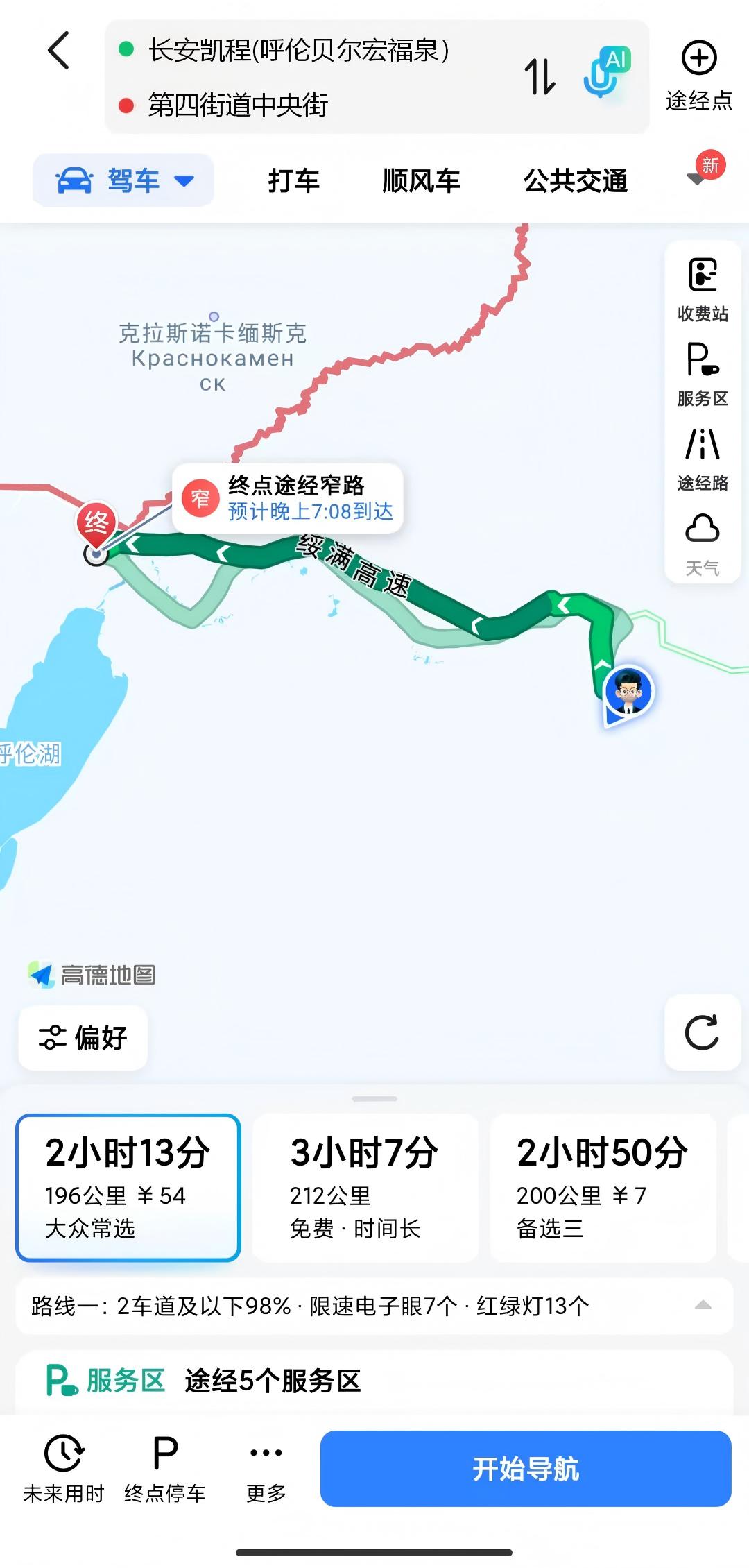Tap 开始导航 to start navigation
The width and height of the screenshot is (749, 1568).
525,1469
